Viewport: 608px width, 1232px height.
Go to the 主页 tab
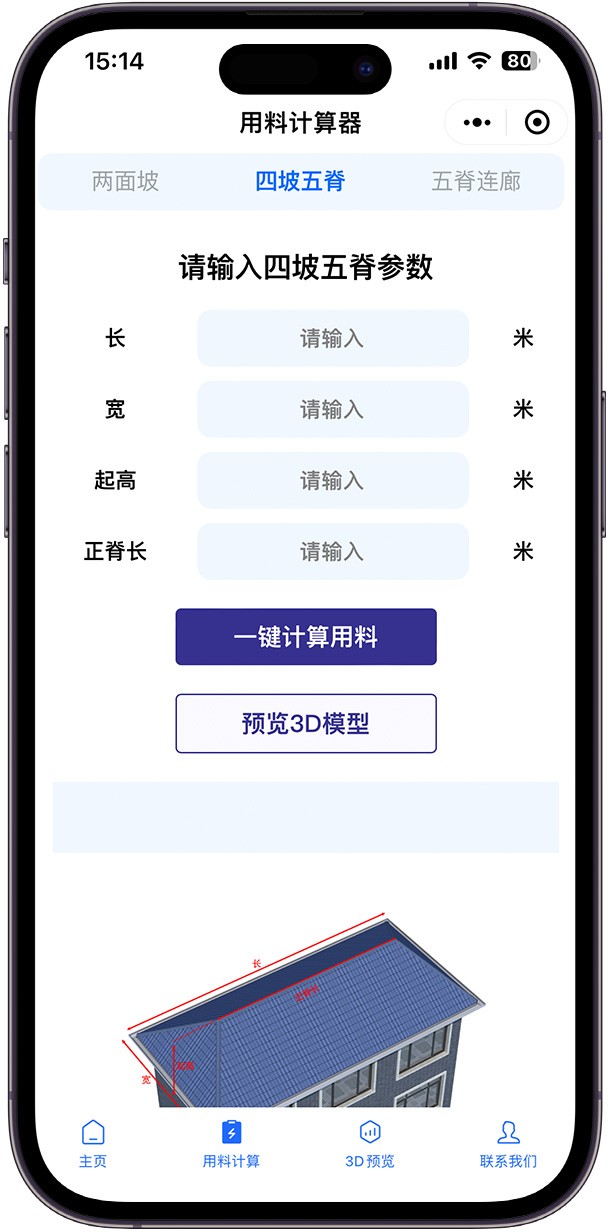coord(93,1144)
